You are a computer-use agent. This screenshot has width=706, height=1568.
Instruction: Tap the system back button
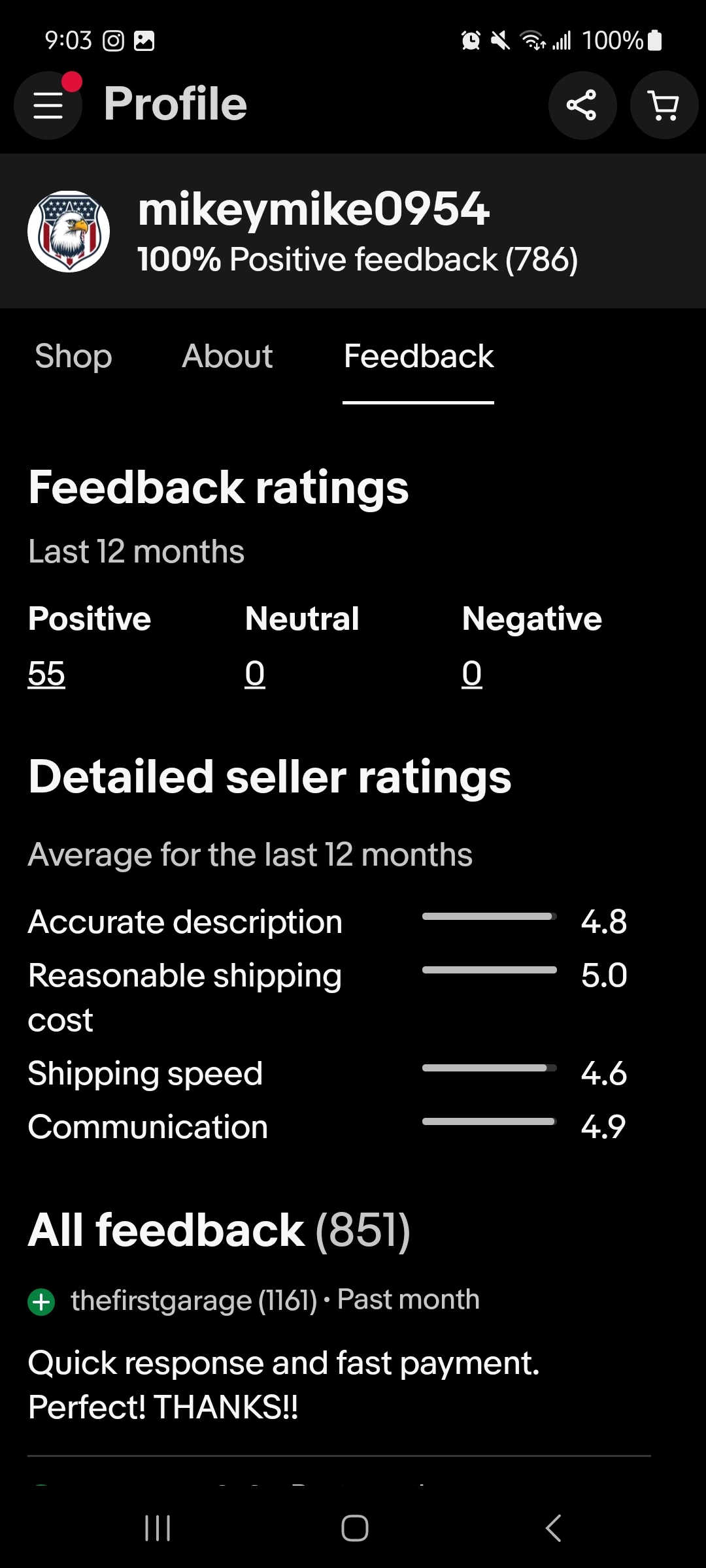click(553, 1528)
